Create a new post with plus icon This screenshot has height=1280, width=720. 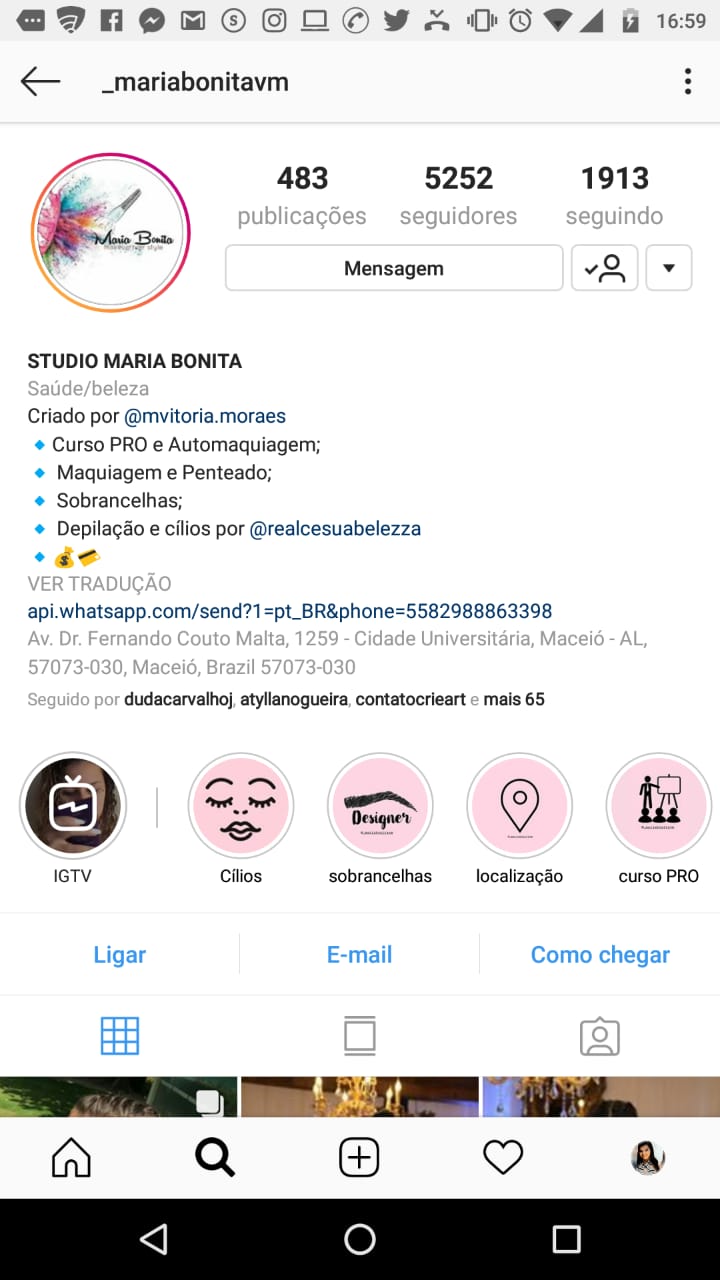359,1158
